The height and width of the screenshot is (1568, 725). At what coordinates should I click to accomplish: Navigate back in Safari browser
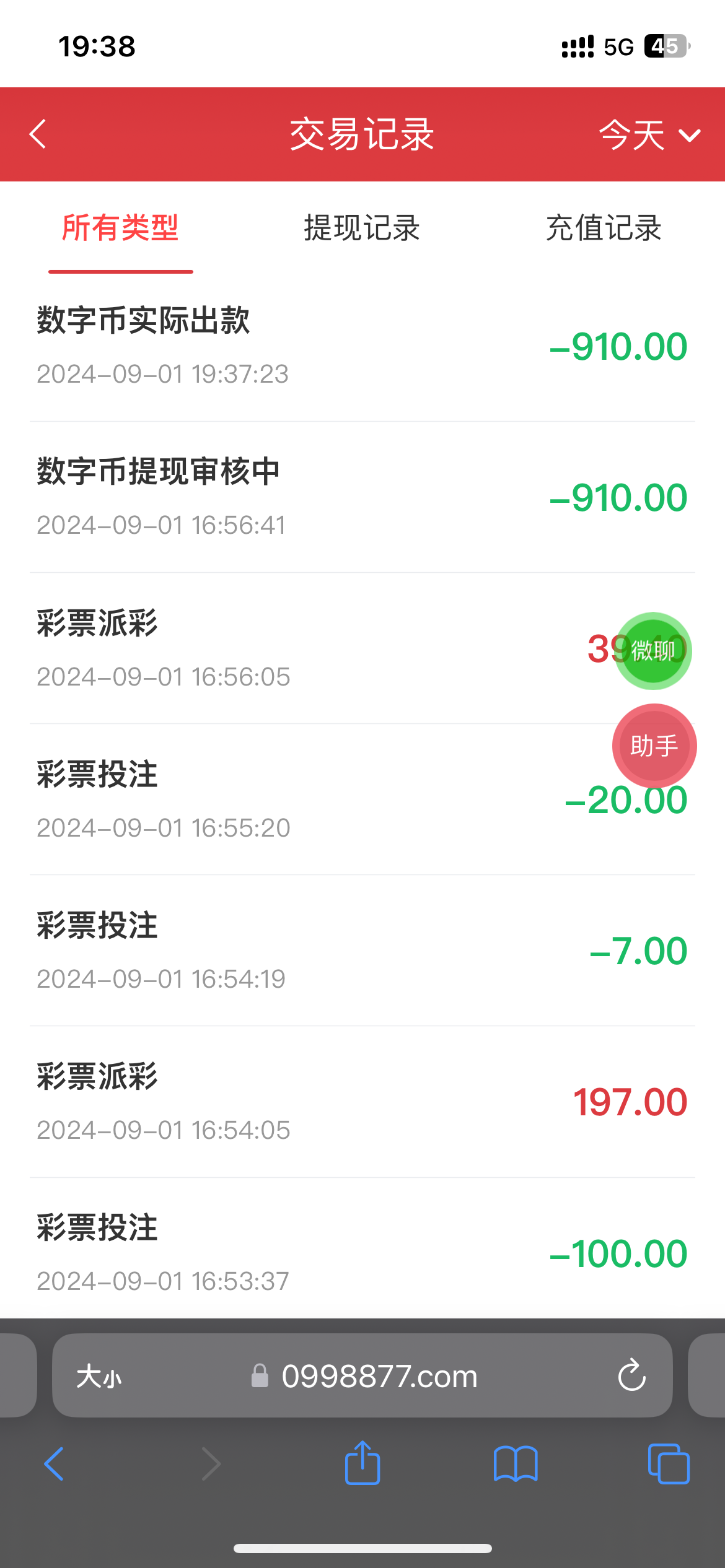coord(55,1464)
